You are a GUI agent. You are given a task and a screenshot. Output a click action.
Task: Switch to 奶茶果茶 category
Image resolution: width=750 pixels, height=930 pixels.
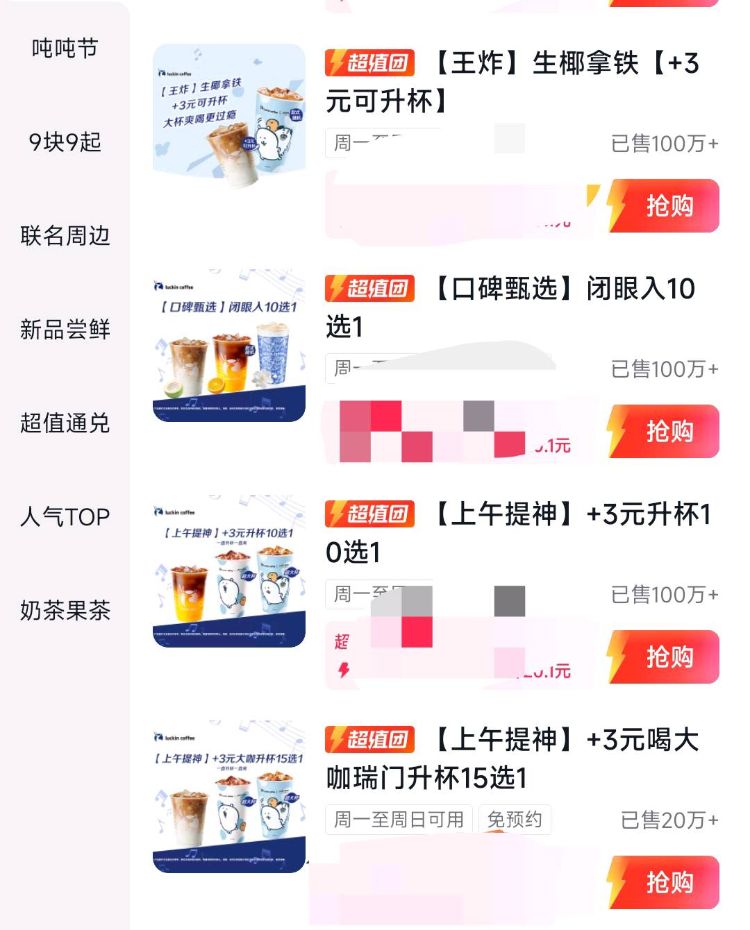pyautogui.click(x=65, y=611)
